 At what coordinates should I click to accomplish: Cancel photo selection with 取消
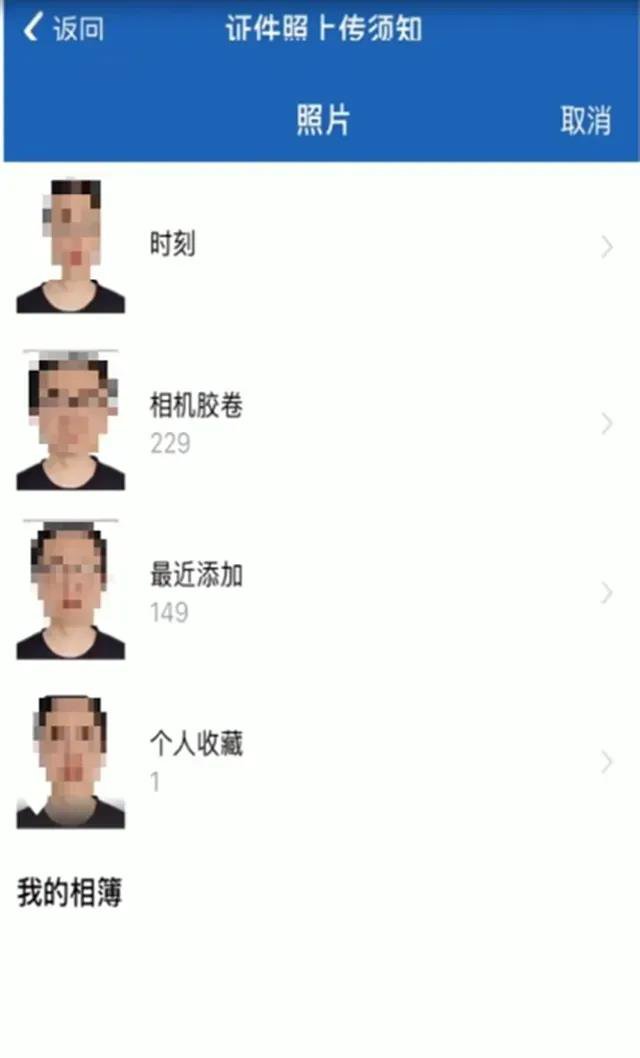(x=585, y=121)
